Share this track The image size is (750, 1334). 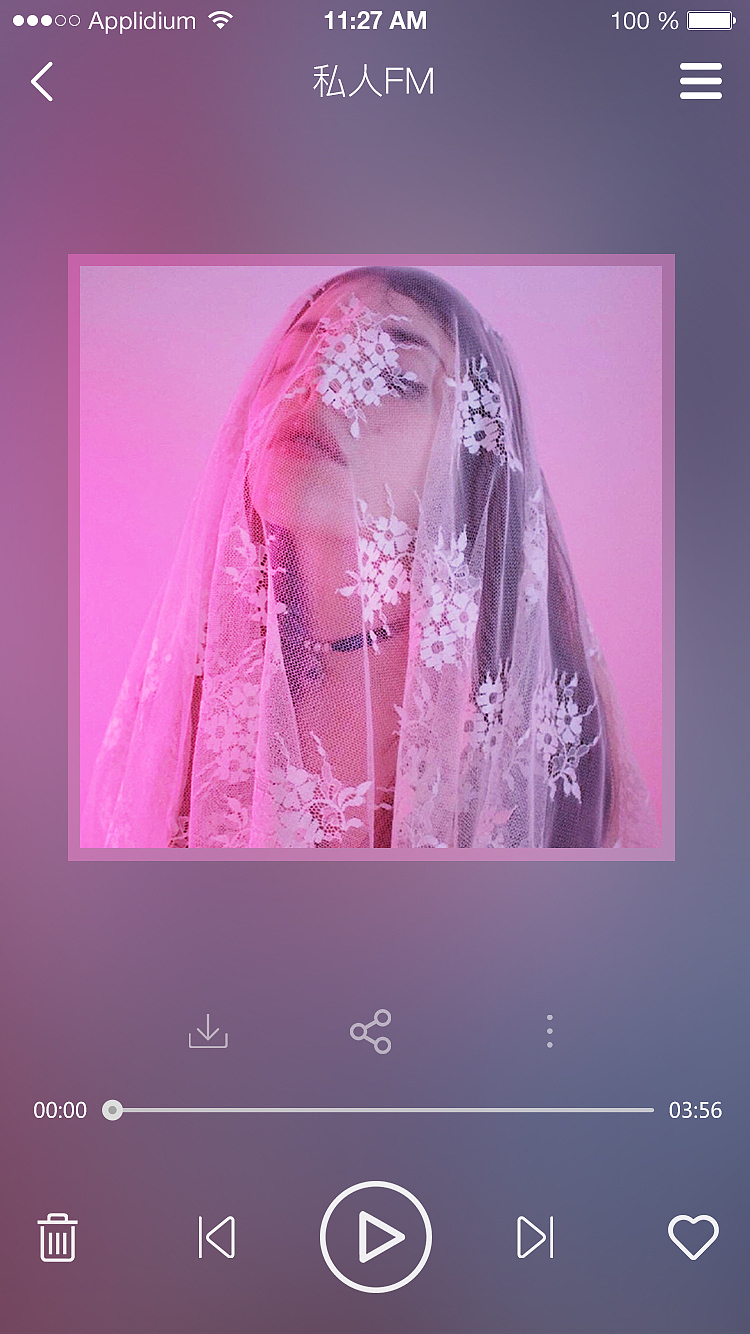click(371, 1031)
